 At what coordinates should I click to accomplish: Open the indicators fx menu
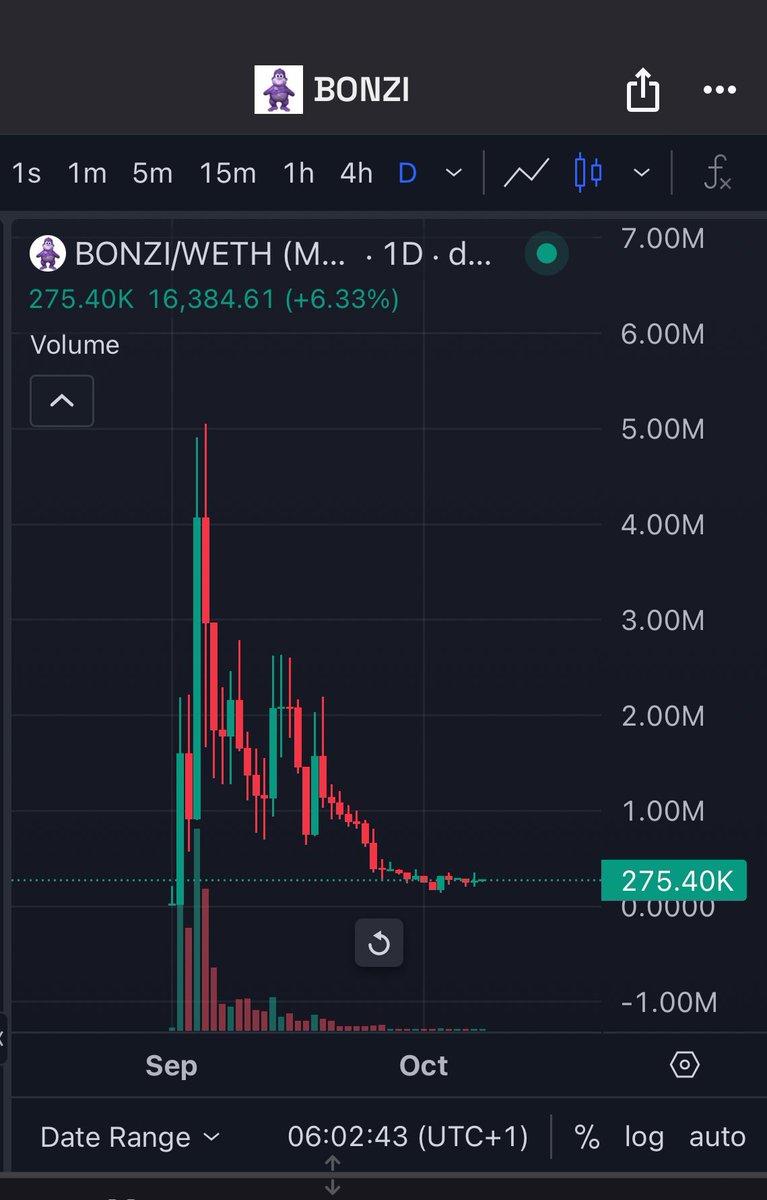pos(717,173)
